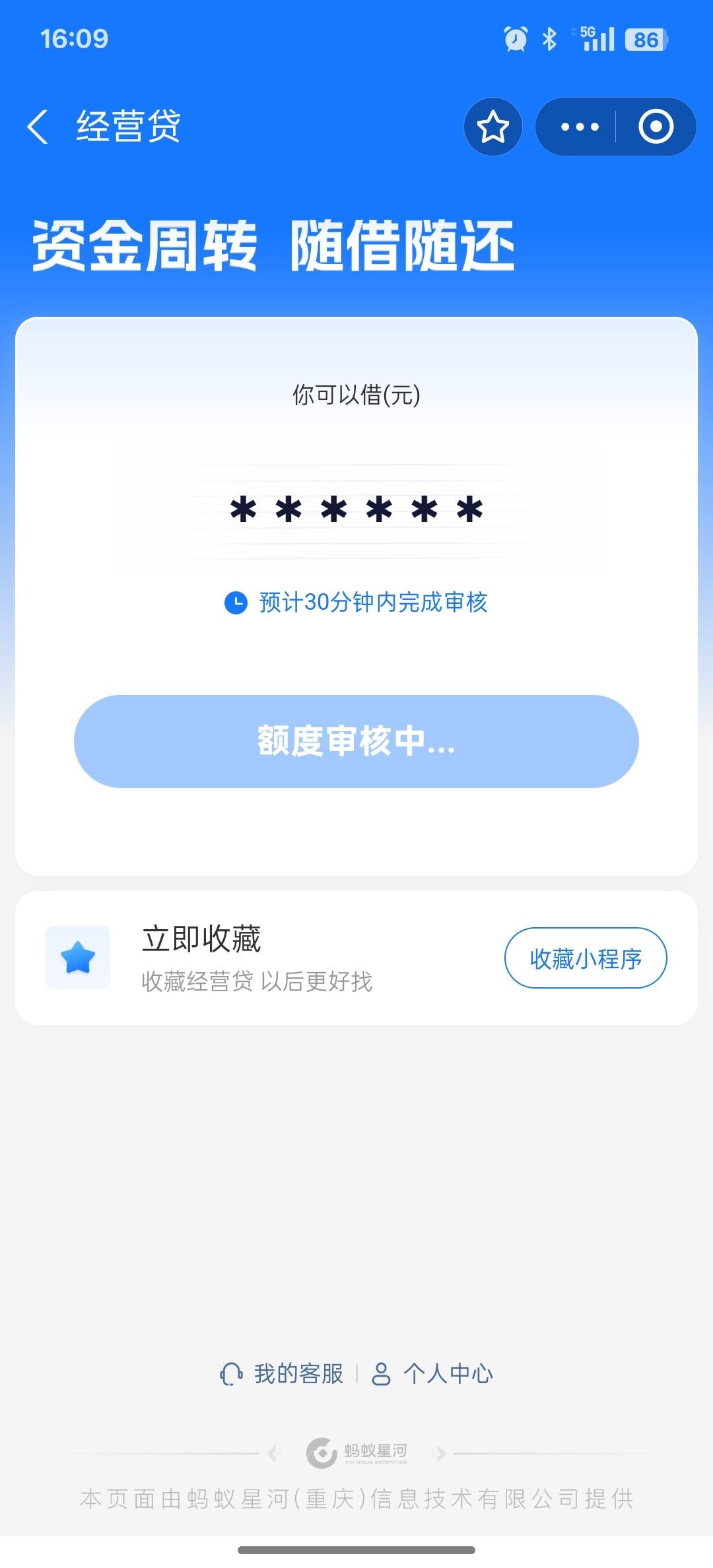Tap the 收藏小程序 button
The image size is (713, 1568).
[x=586, y=958]
